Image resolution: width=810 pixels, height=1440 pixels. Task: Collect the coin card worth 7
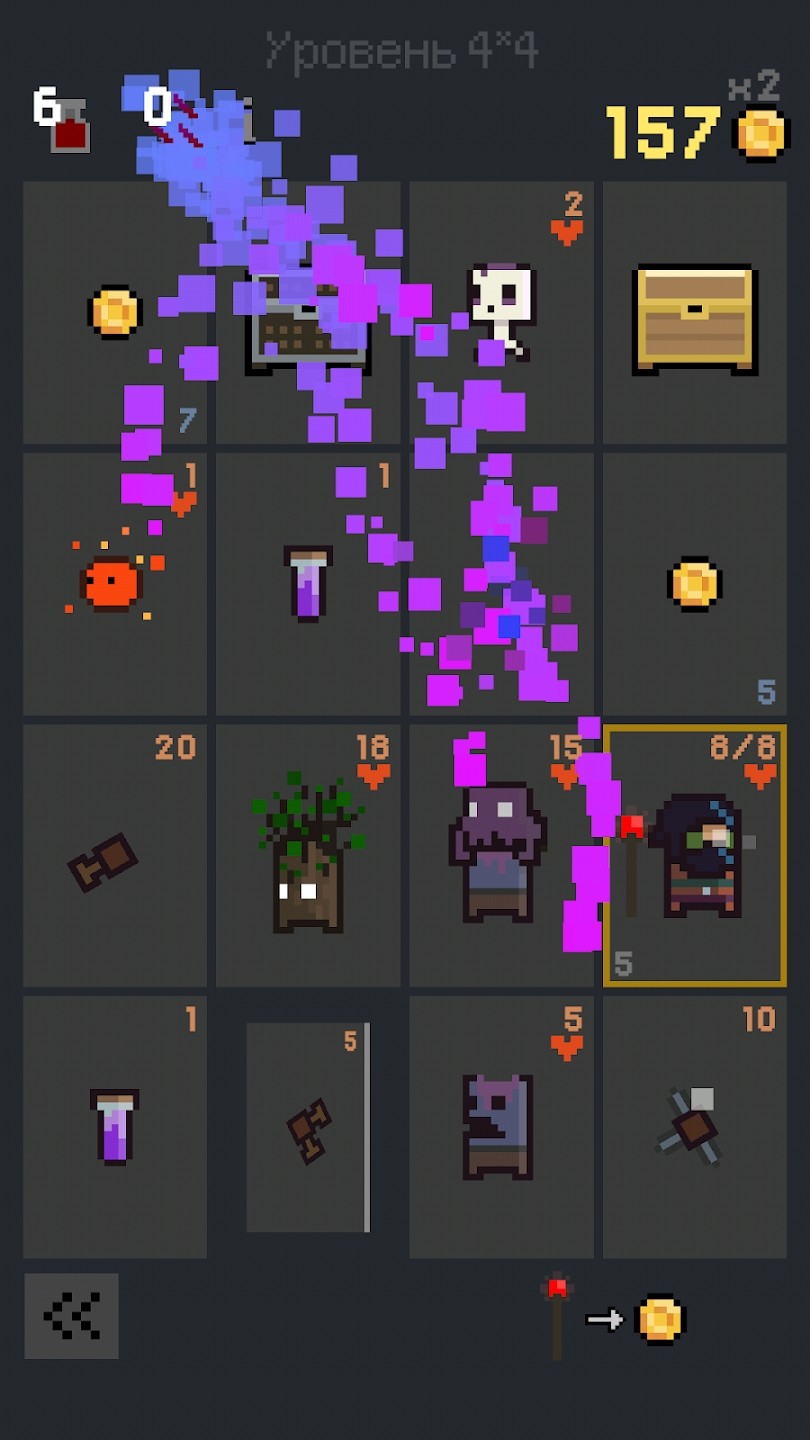tap(115, 314)
